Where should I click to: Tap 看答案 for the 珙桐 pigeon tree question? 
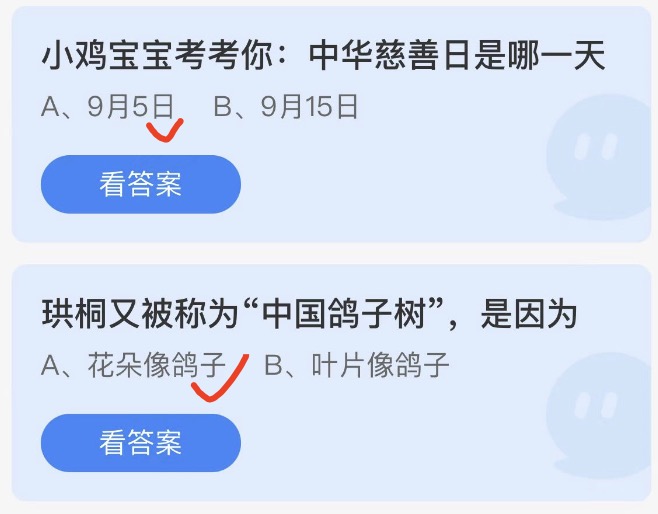click(141, 443)
